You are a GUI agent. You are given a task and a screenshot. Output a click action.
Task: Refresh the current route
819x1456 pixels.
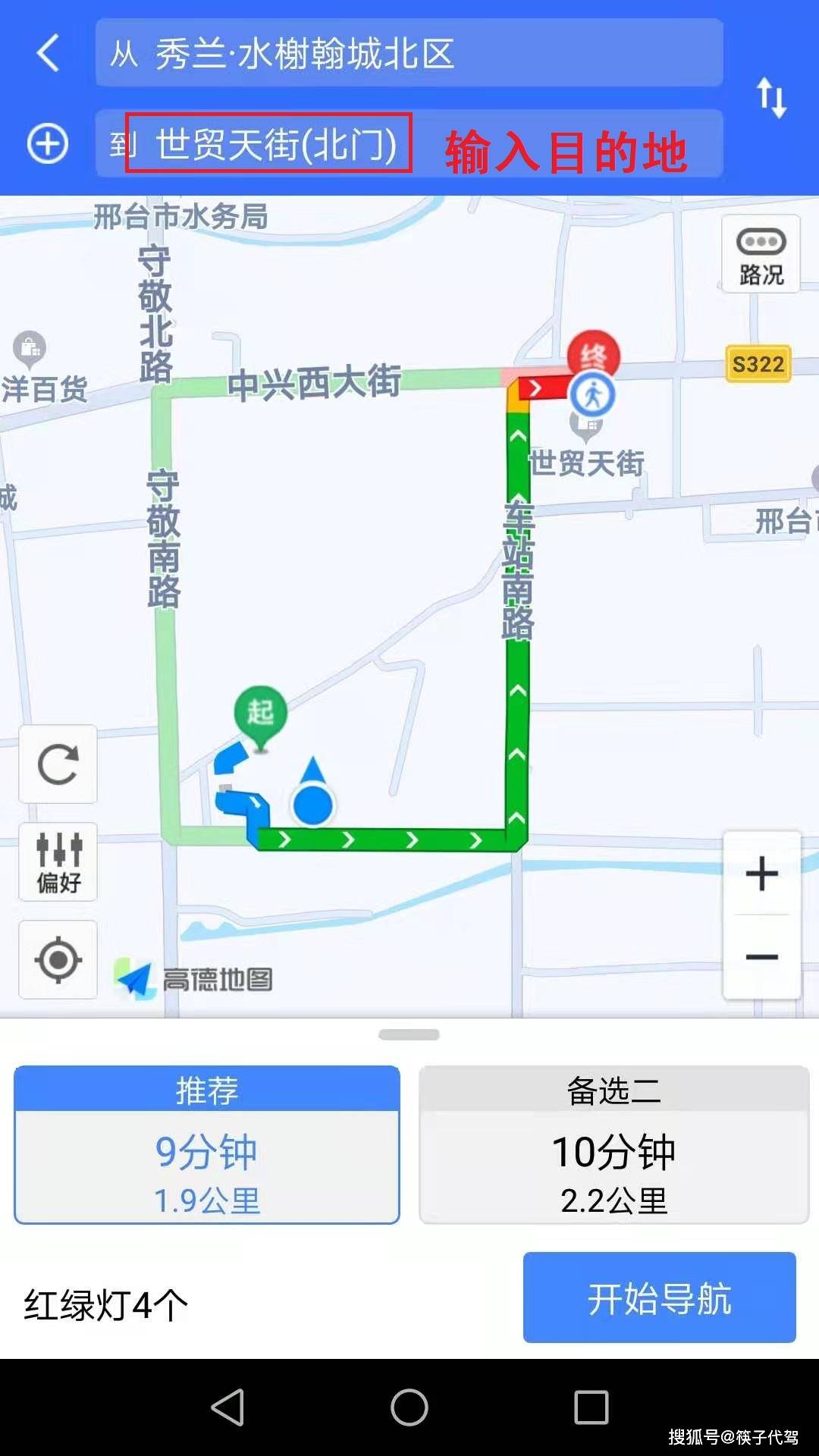tap(58, 765)
